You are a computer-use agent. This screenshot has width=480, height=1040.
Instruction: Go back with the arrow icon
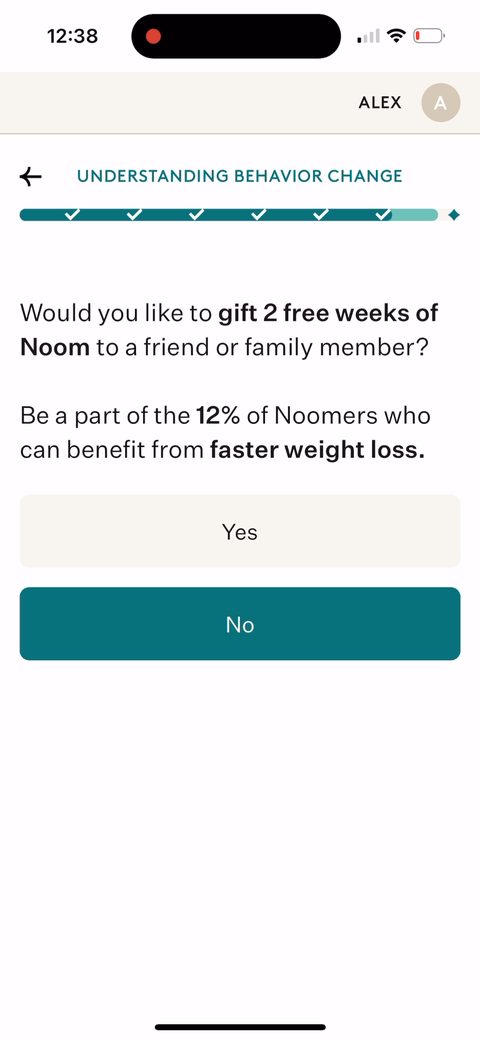coord(30,176)
